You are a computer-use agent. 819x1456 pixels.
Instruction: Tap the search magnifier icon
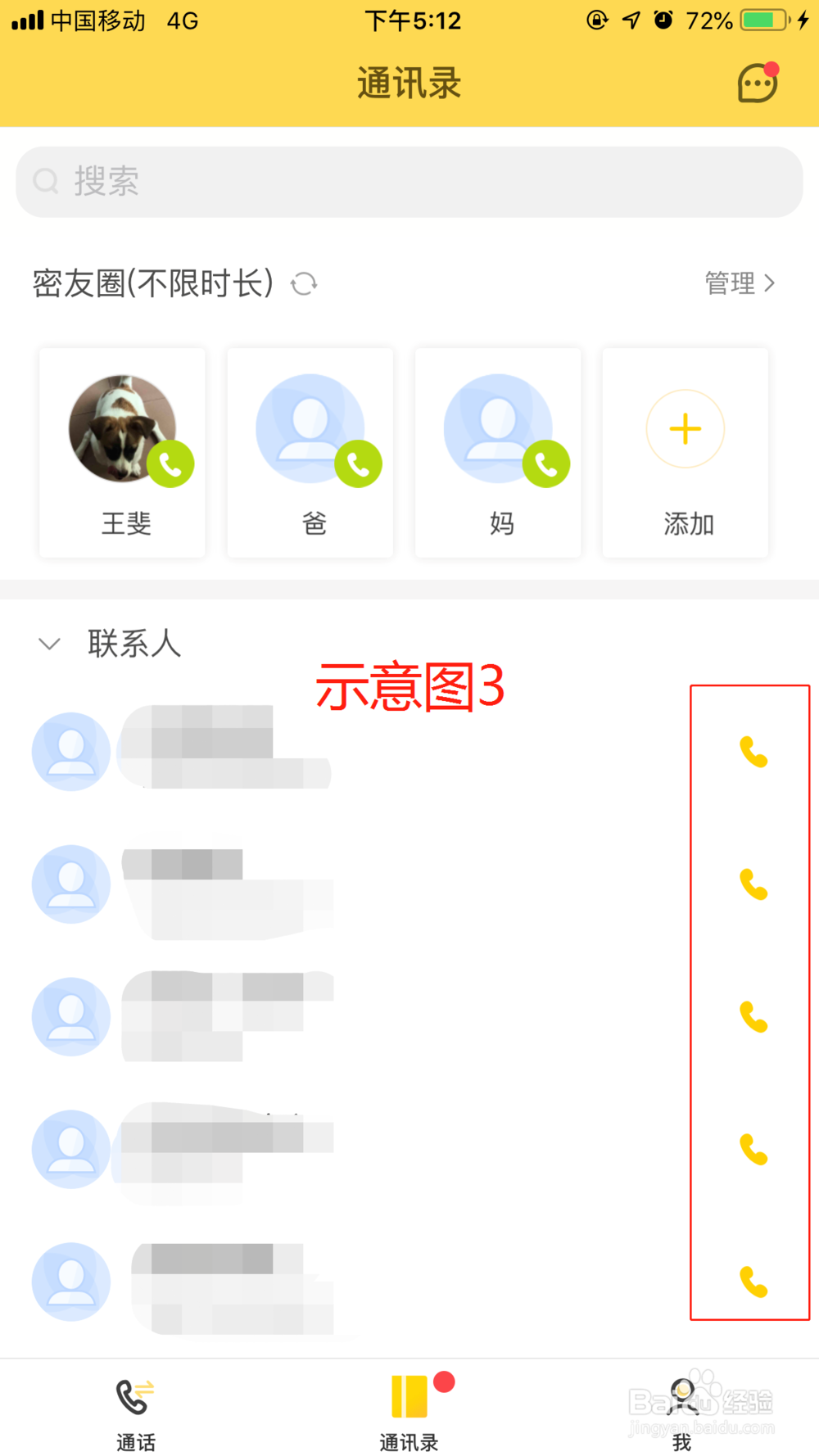pyautogui.click(x=45, y=180)
